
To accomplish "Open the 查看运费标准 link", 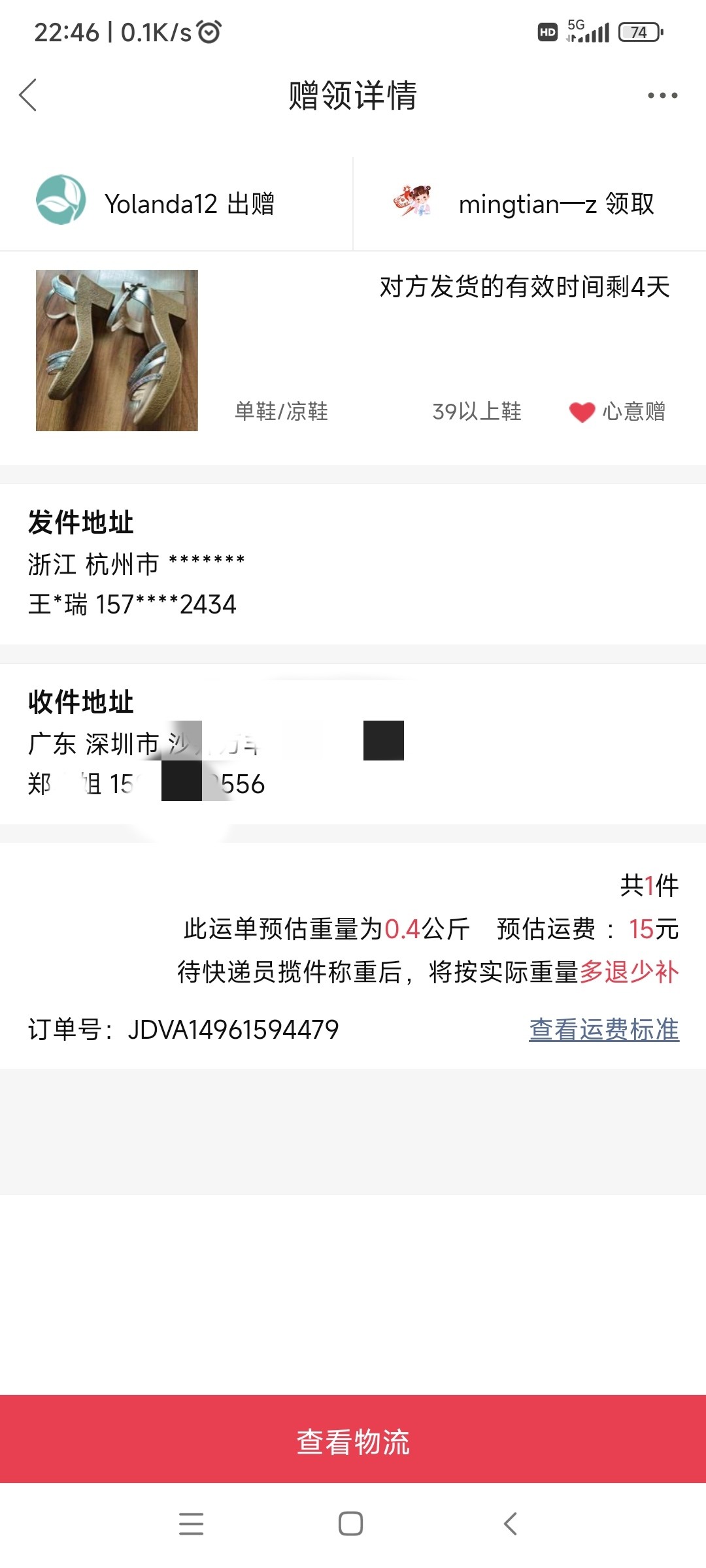I will click(603, 1030).
